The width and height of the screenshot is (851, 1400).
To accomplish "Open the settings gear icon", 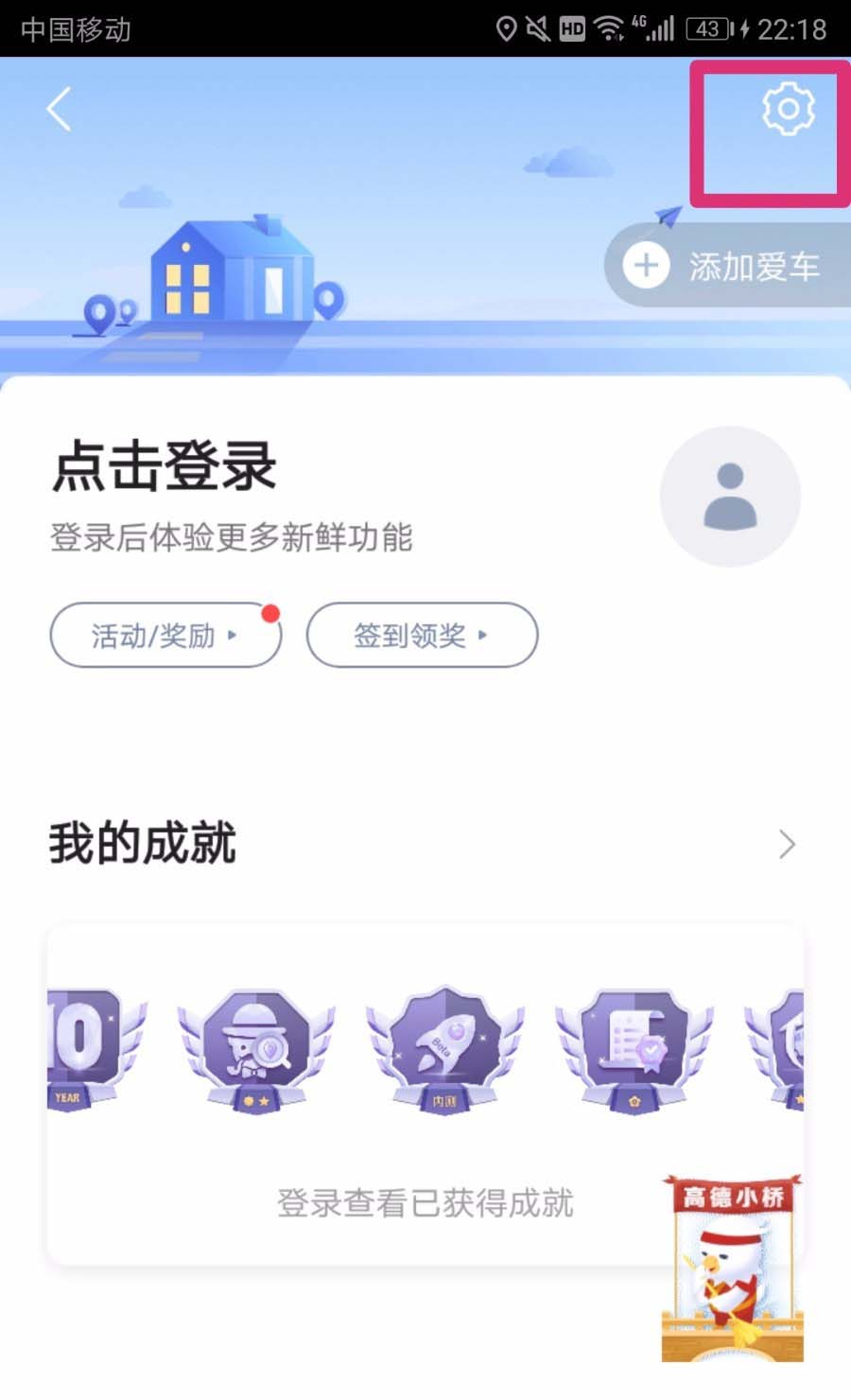I will tap(788, 109).
